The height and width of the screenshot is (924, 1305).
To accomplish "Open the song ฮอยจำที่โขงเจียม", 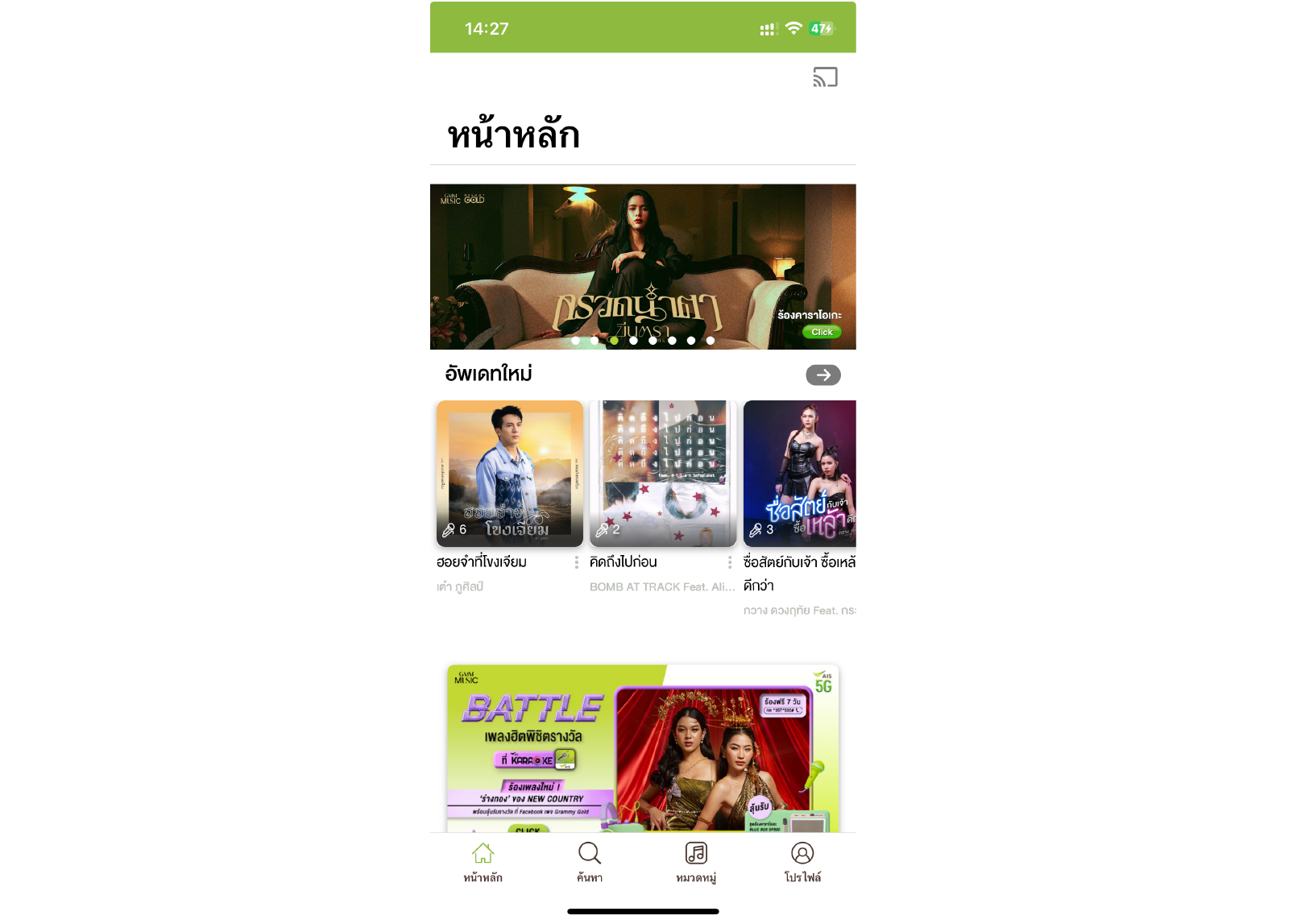I will coord(509,474).
